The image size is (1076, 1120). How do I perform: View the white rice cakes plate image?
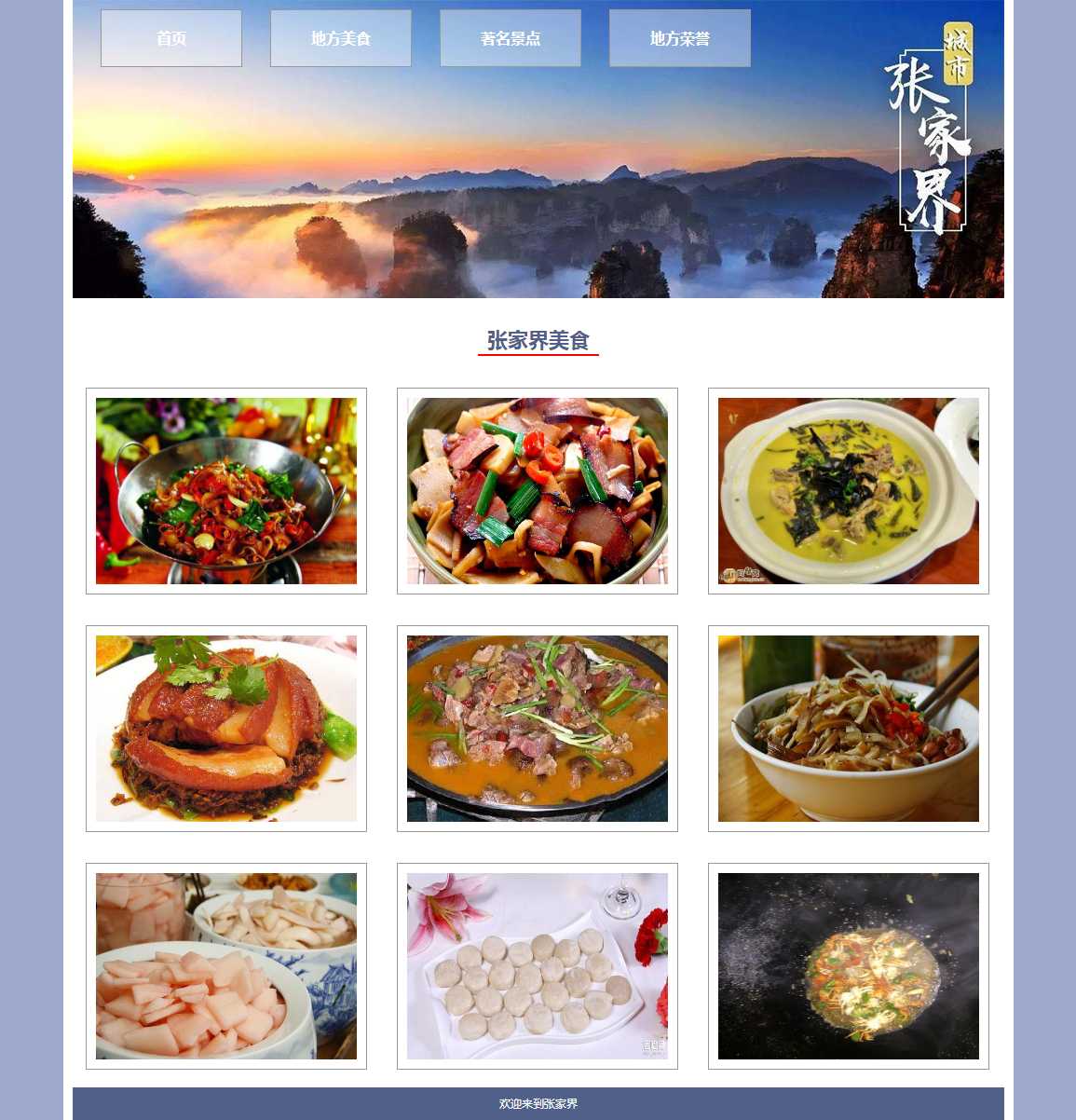(538, 966)
